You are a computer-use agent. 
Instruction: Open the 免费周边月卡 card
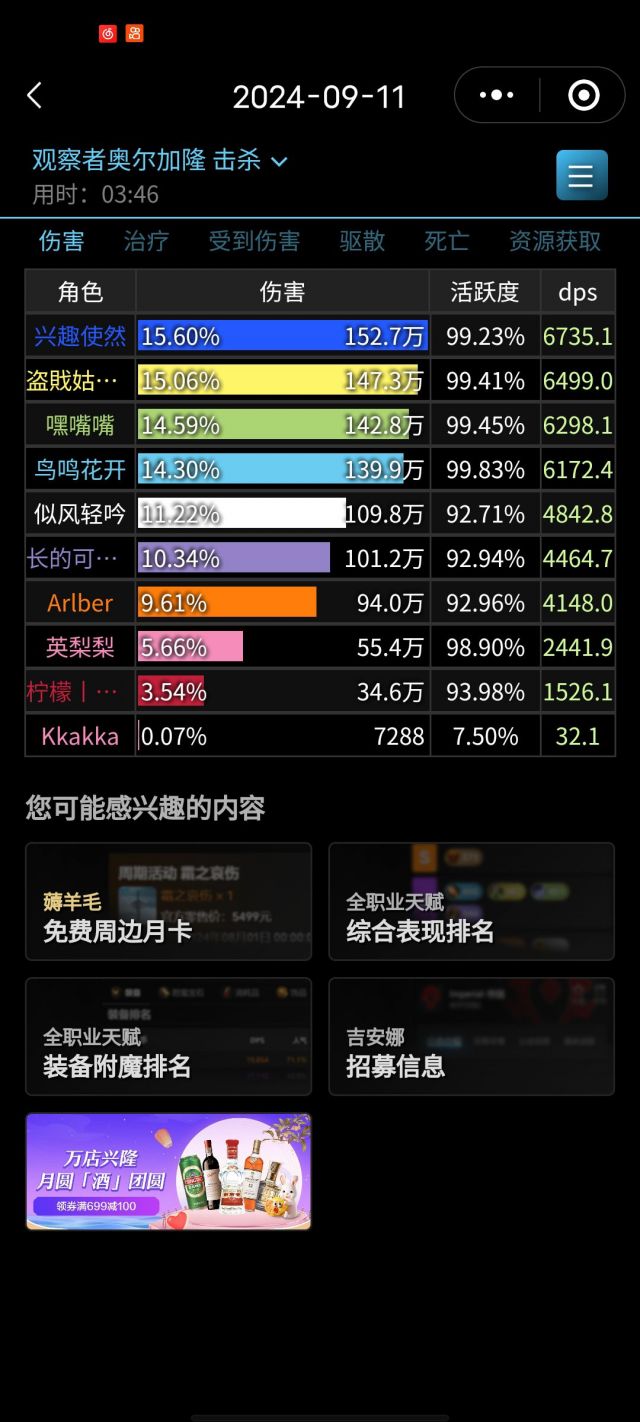168,901
